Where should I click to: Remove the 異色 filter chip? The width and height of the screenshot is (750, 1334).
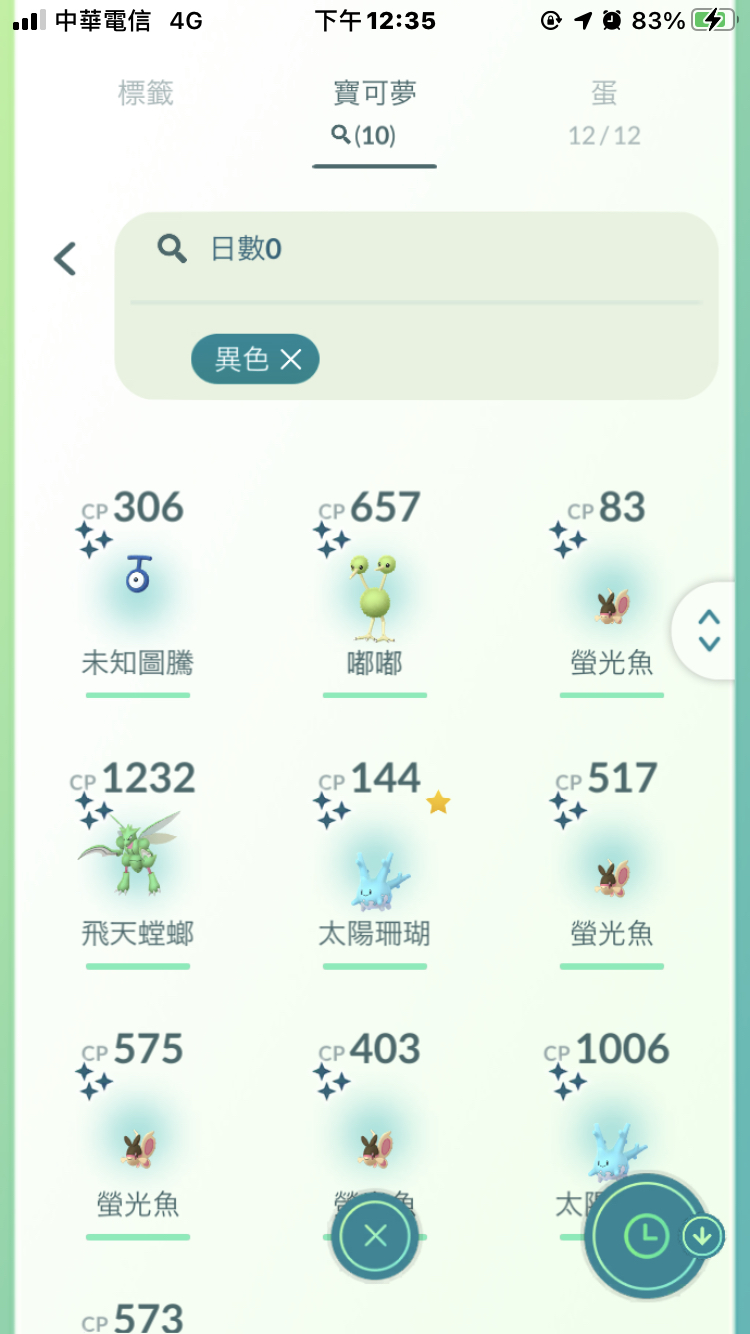pos(291,360)
